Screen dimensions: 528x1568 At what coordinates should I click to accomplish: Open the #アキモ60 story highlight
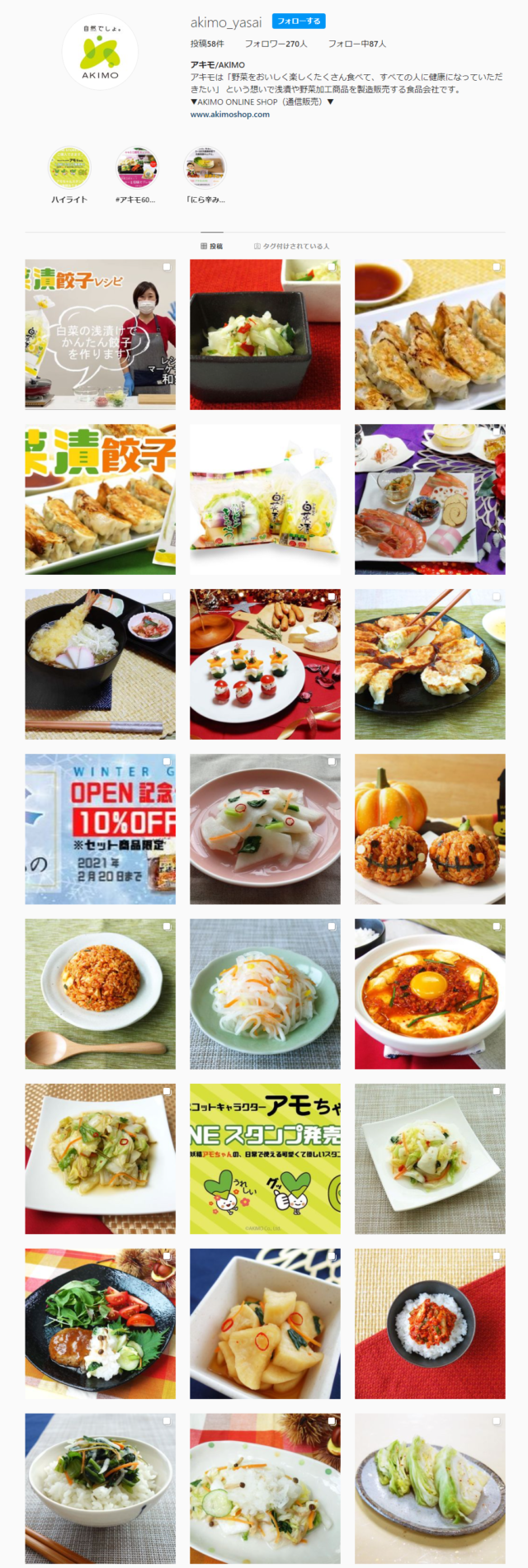[x=136, y=169]
